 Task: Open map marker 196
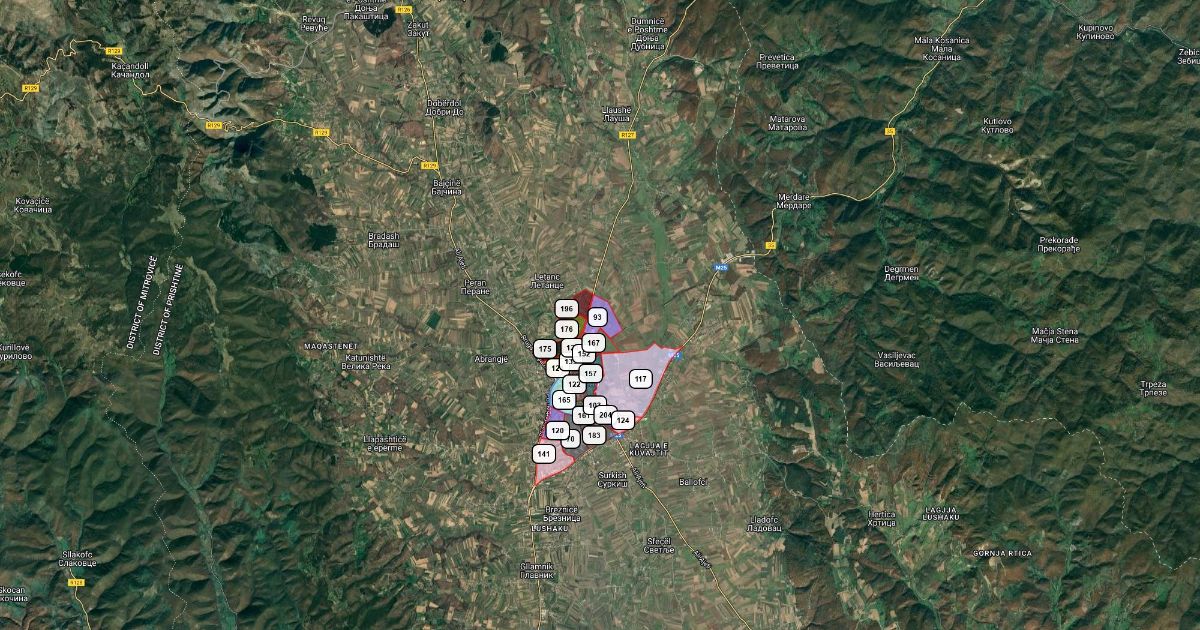[x=566, y=309]
